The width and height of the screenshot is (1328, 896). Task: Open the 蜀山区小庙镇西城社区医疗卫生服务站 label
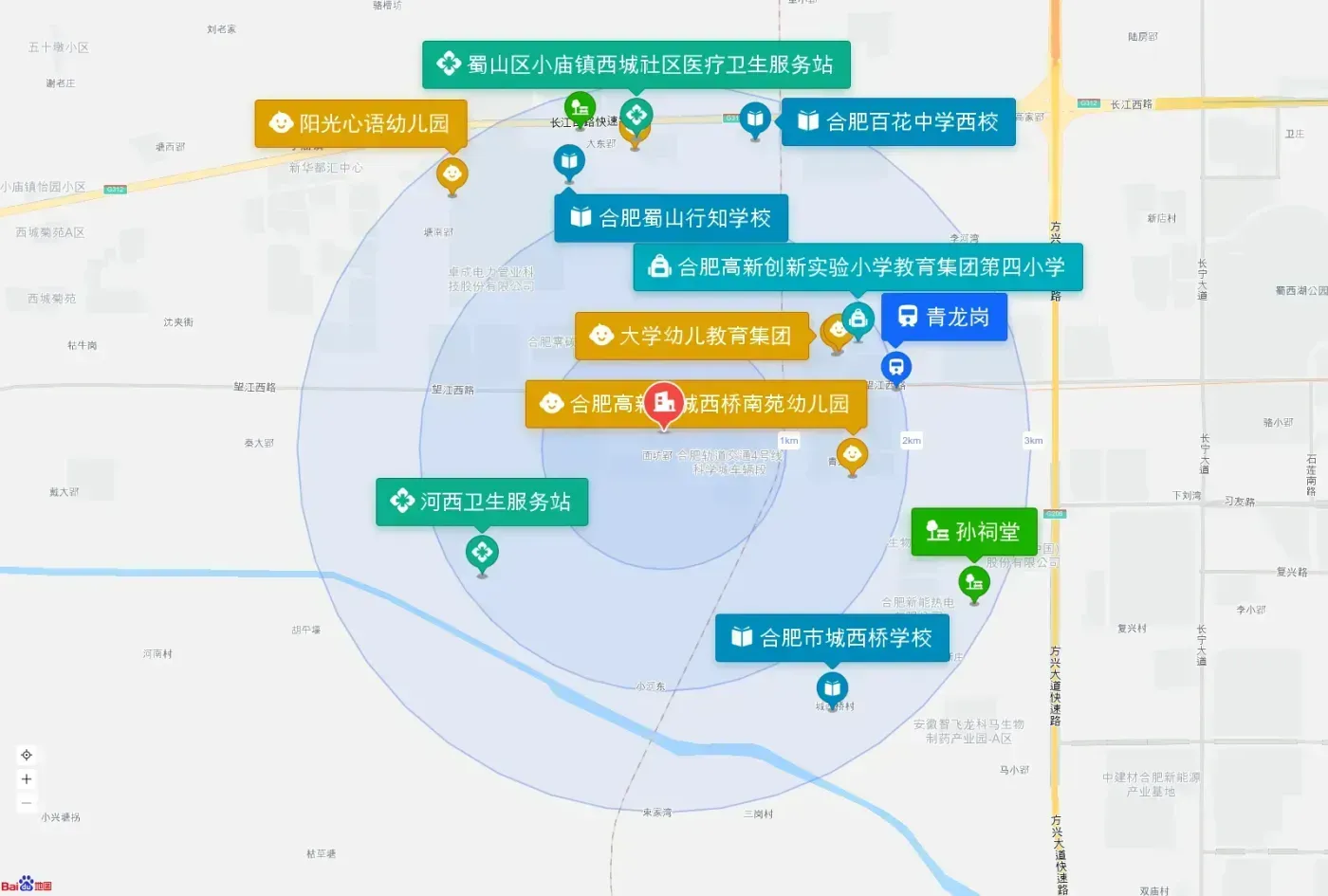636,64
